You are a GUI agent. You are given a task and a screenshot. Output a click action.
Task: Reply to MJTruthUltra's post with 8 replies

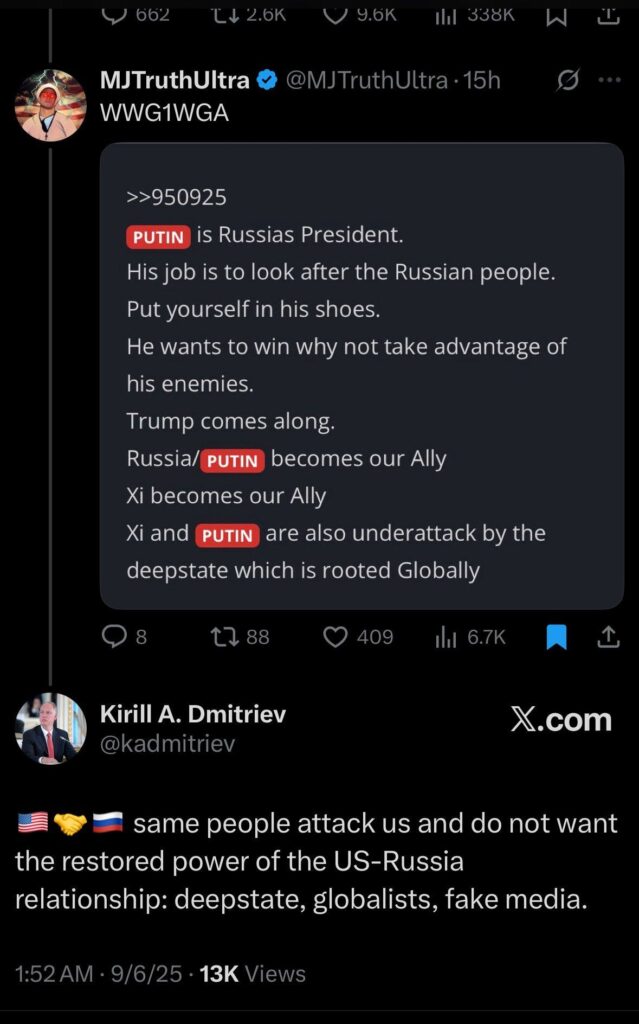[117, 637]
